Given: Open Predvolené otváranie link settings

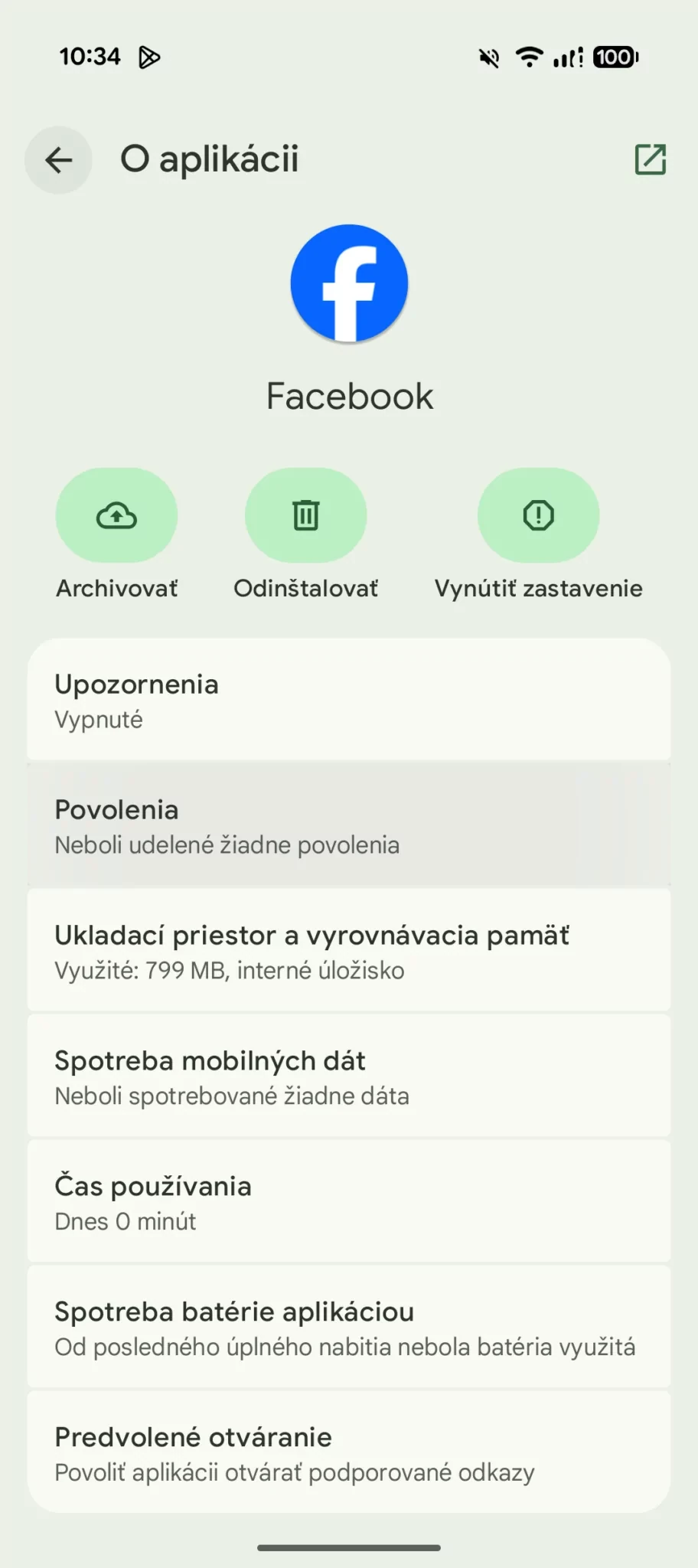Looking at the screenshot, I should pos(348,1452).
